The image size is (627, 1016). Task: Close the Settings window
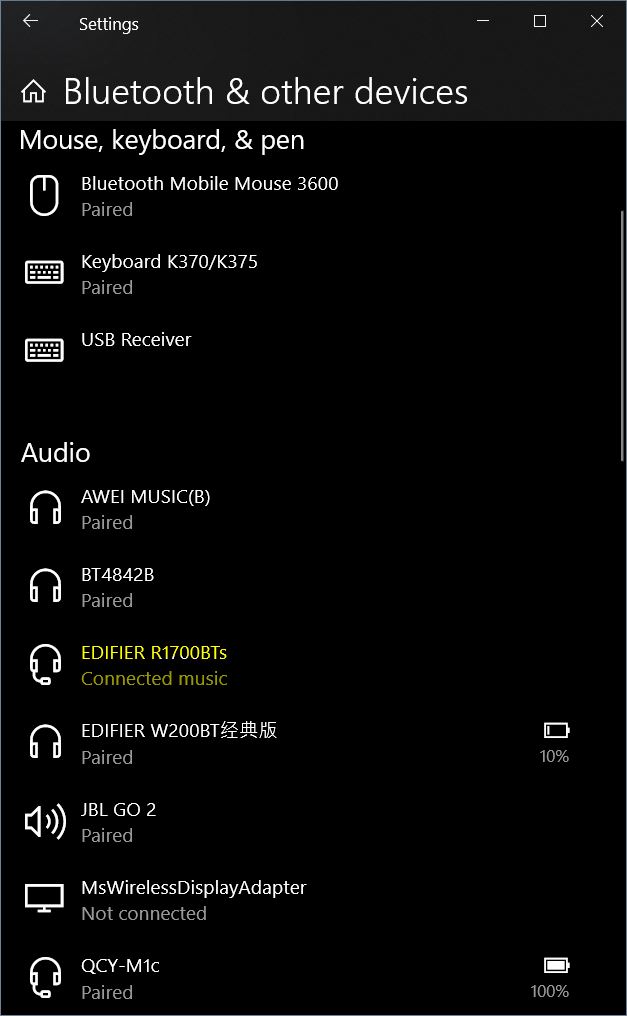point(597,21)
